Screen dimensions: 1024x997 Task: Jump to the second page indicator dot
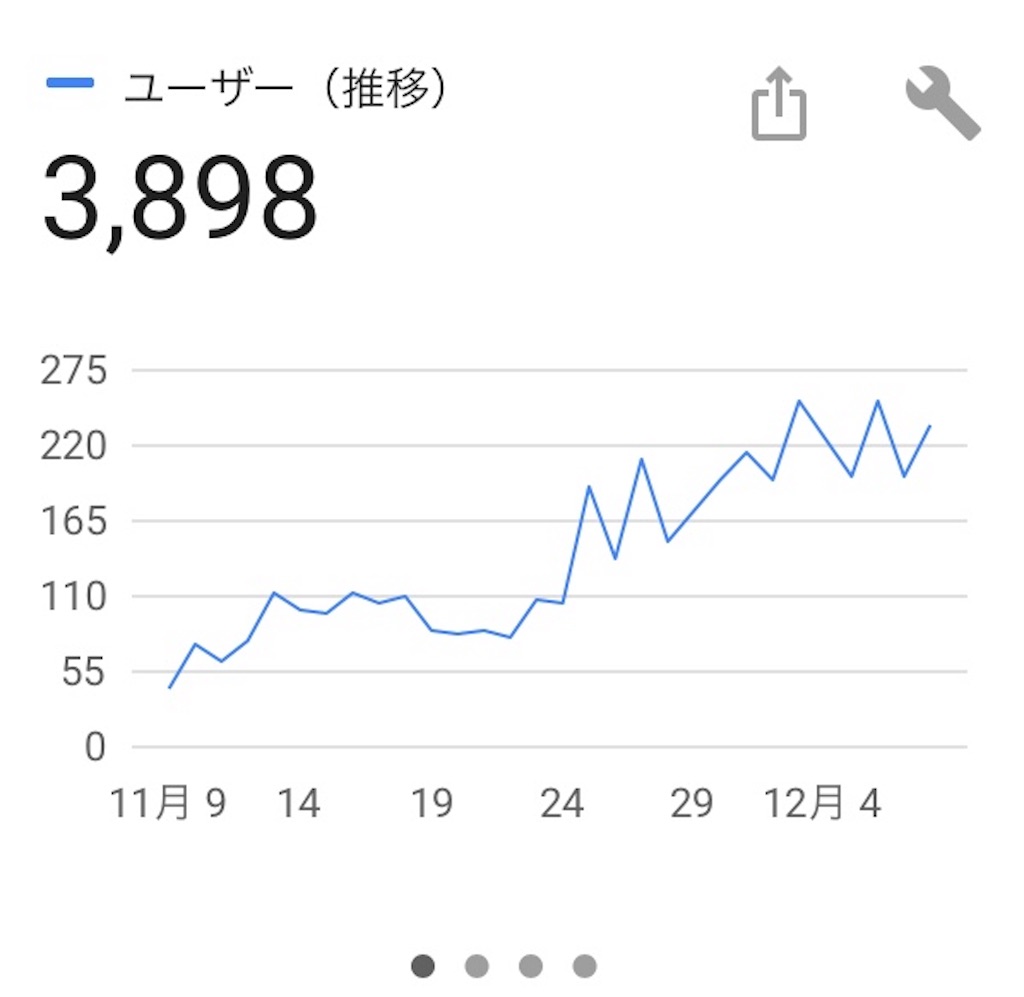(x=477, y=966)
